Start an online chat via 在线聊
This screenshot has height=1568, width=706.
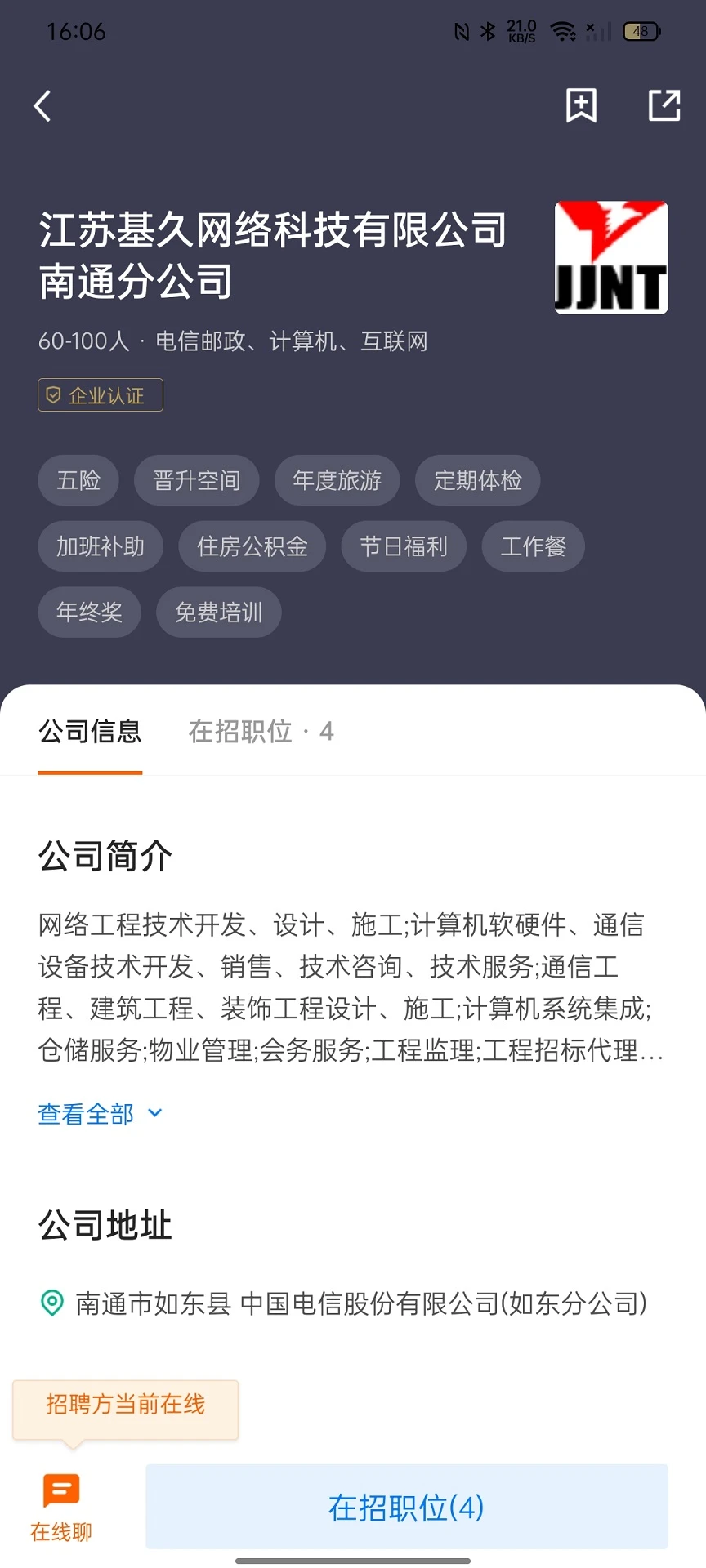pos(61,1507)
